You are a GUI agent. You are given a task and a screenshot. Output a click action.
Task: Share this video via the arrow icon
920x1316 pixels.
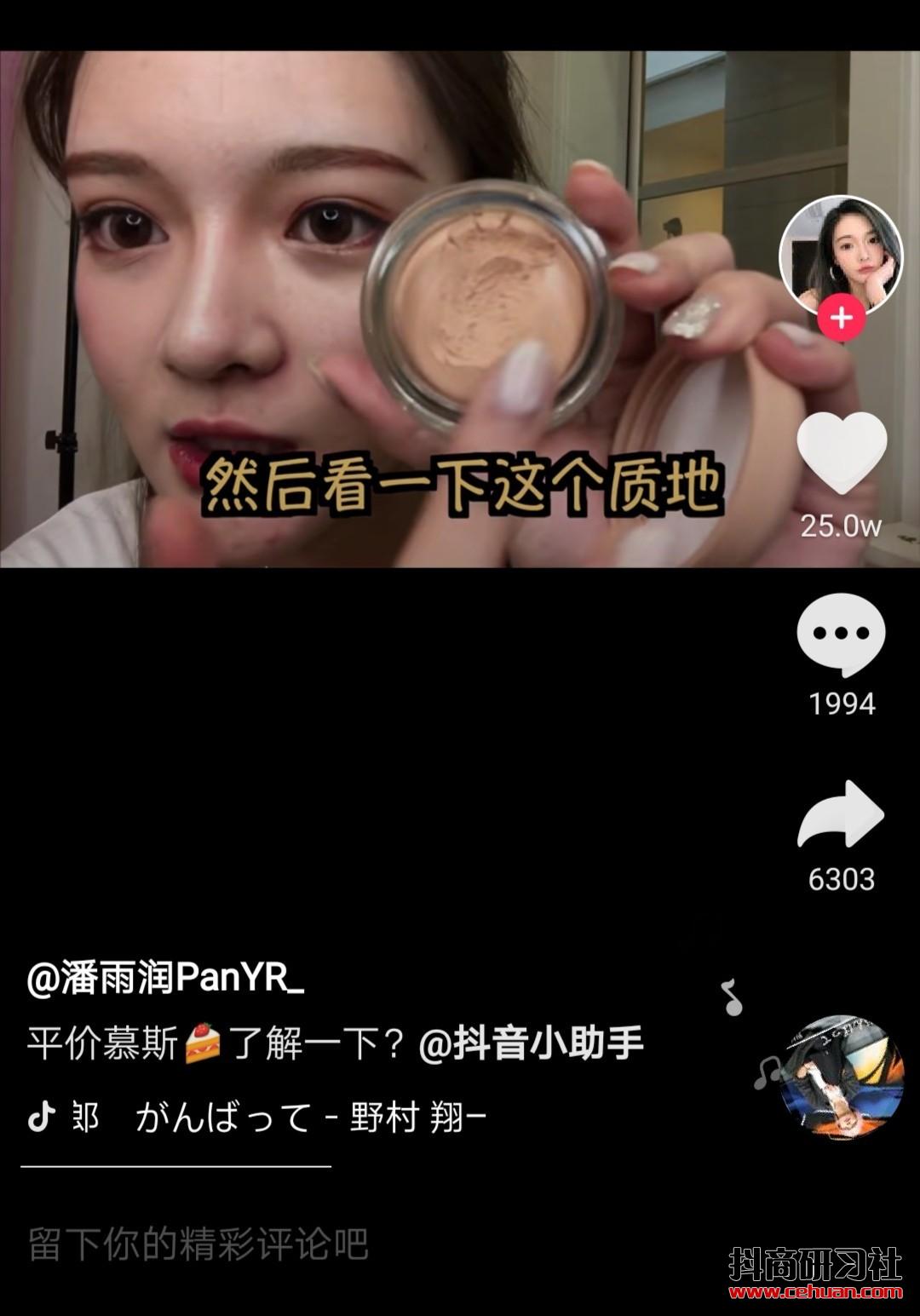[841, 815]
